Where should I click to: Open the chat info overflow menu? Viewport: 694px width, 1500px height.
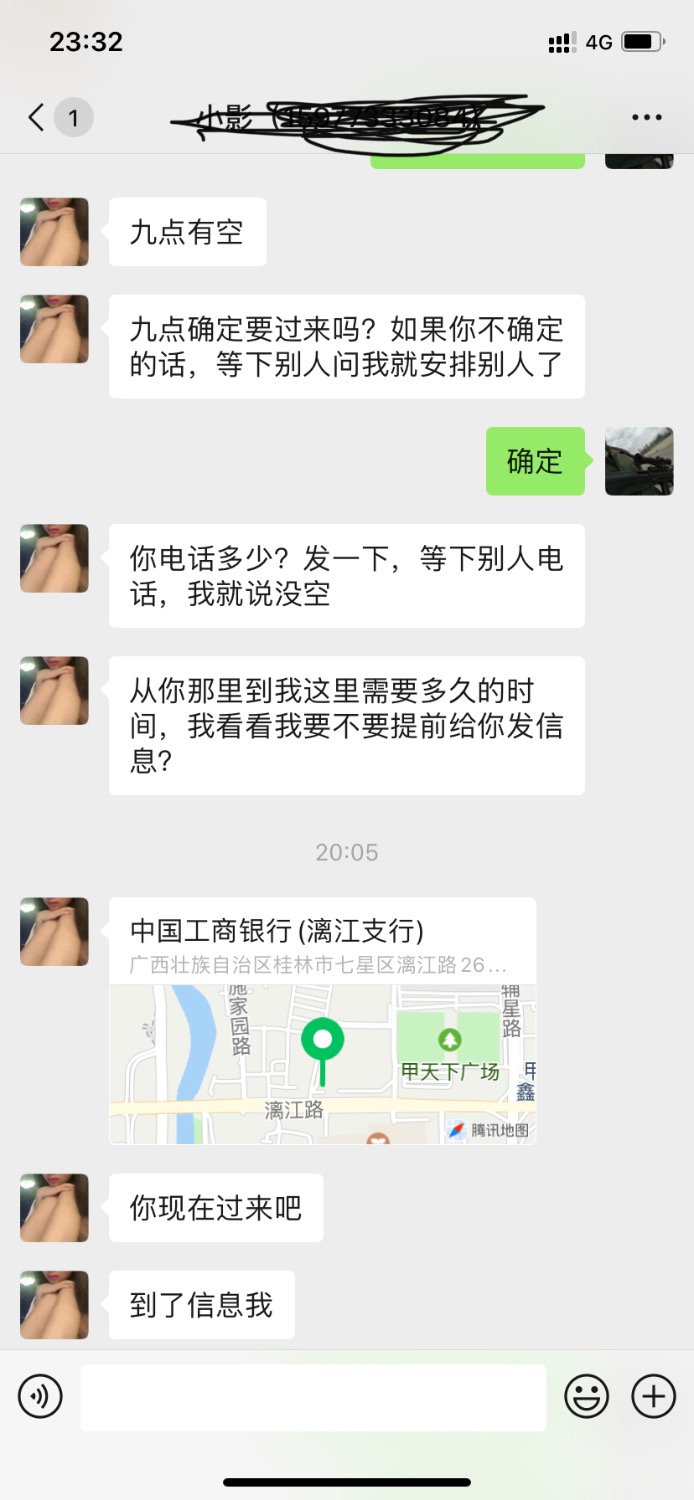click(x=647, y=118)
